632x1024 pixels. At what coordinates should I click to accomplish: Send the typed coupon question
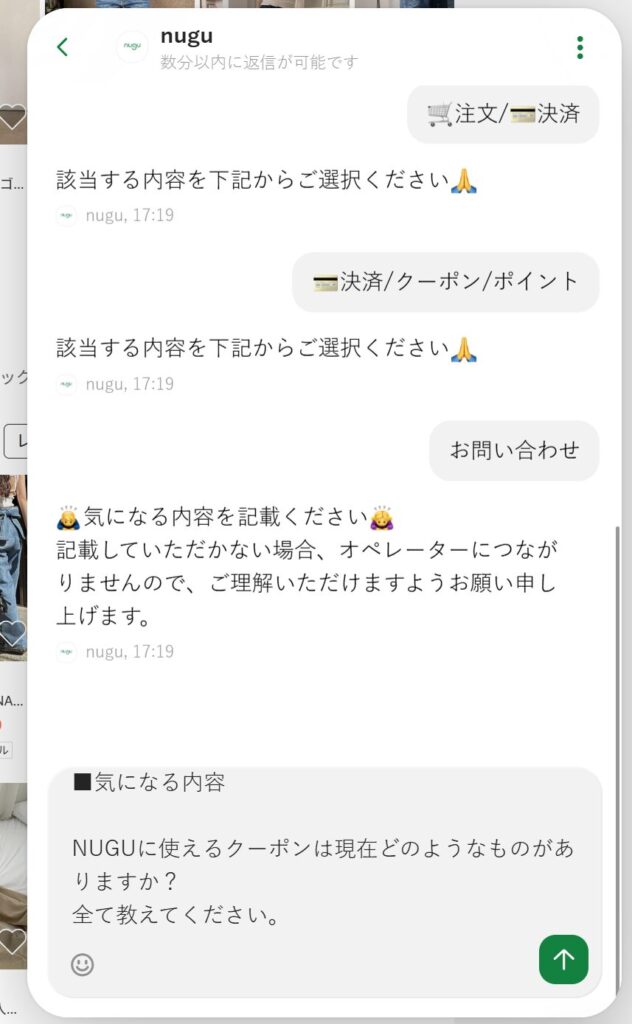(563, 959)
